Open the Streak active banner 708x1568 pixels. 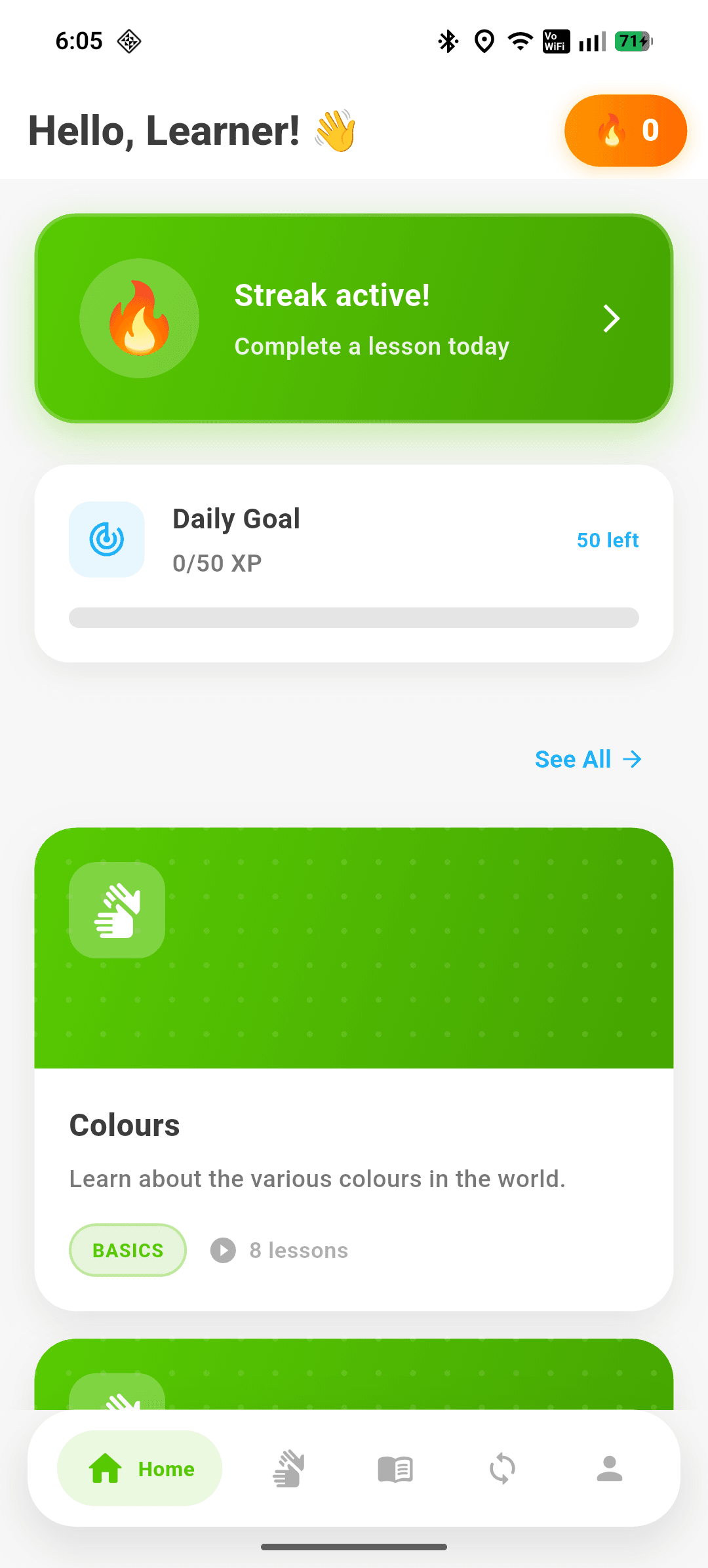click(354, 319)
